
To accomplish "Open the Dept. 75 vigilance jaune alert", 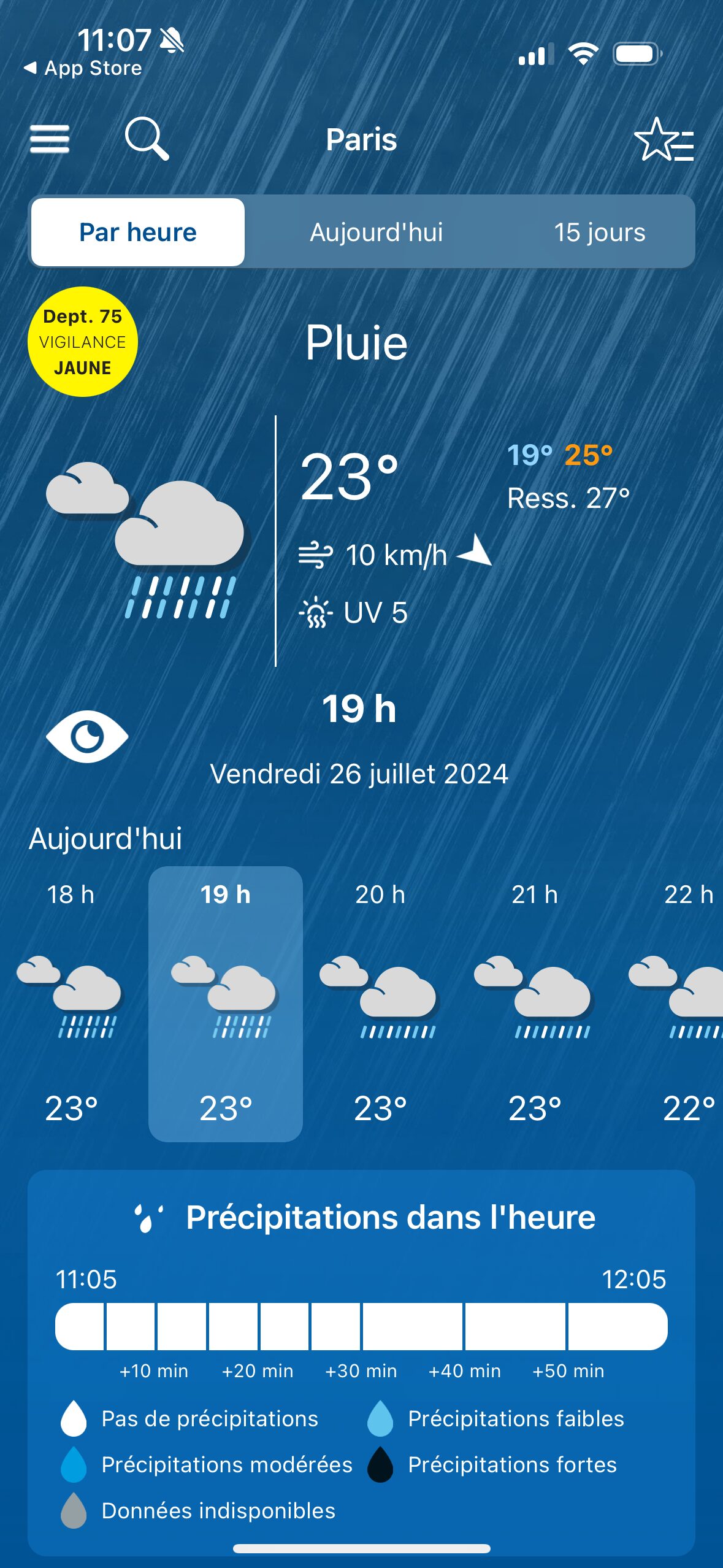I will [83, 342].
